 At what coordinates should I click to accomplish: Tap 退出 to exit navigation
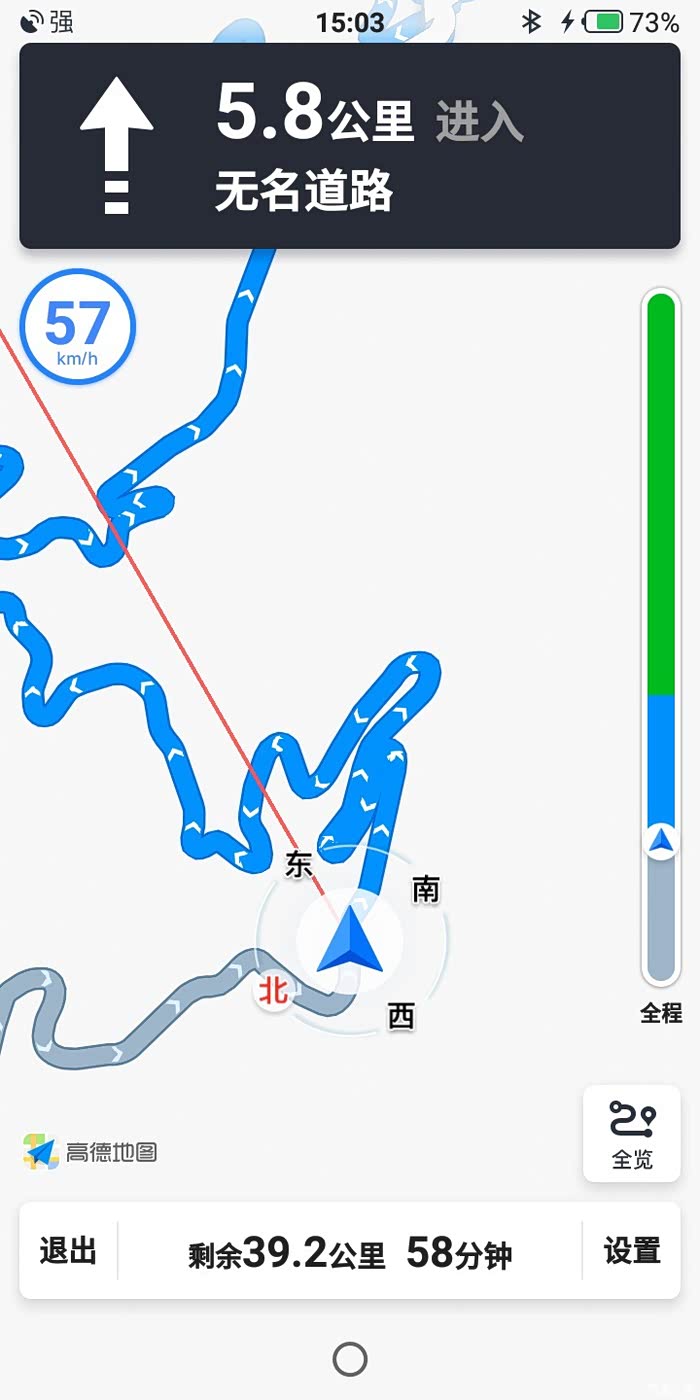pos(68,1251)
